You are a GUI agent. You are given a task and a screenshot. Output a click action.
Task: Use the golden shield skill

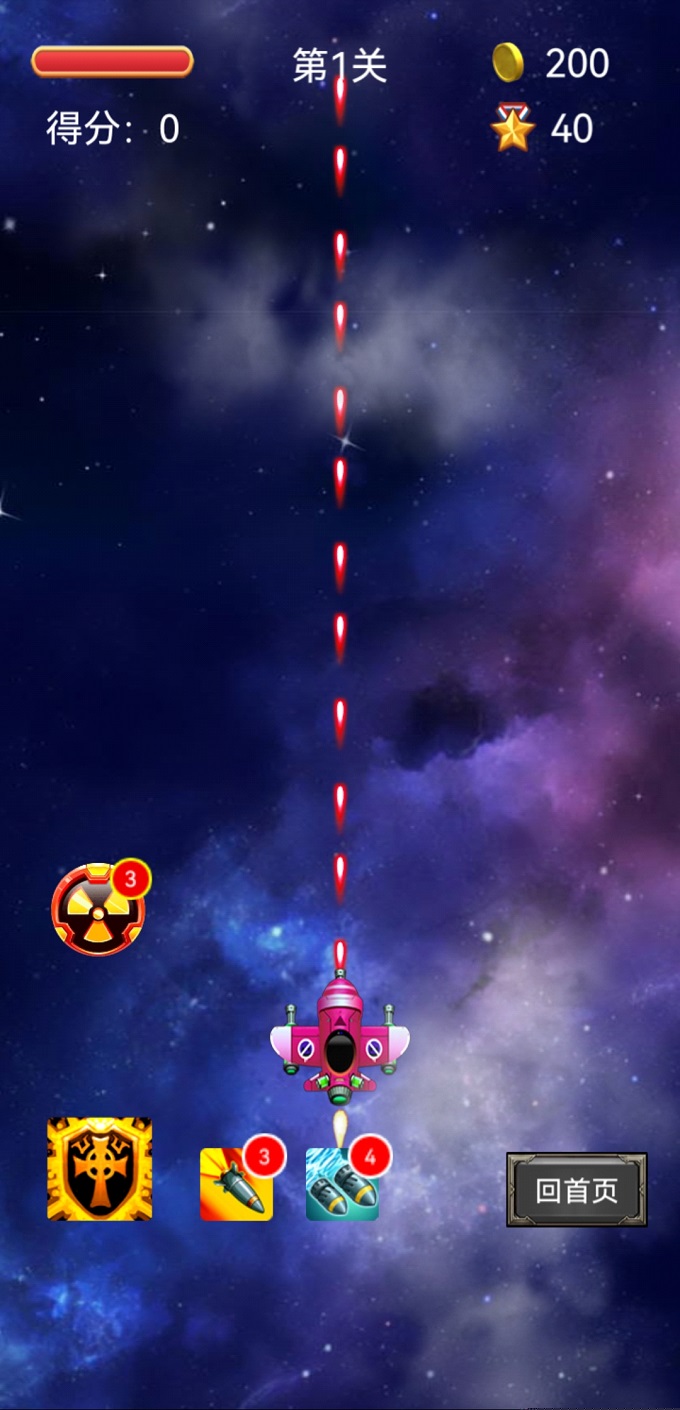[100, 1169]
